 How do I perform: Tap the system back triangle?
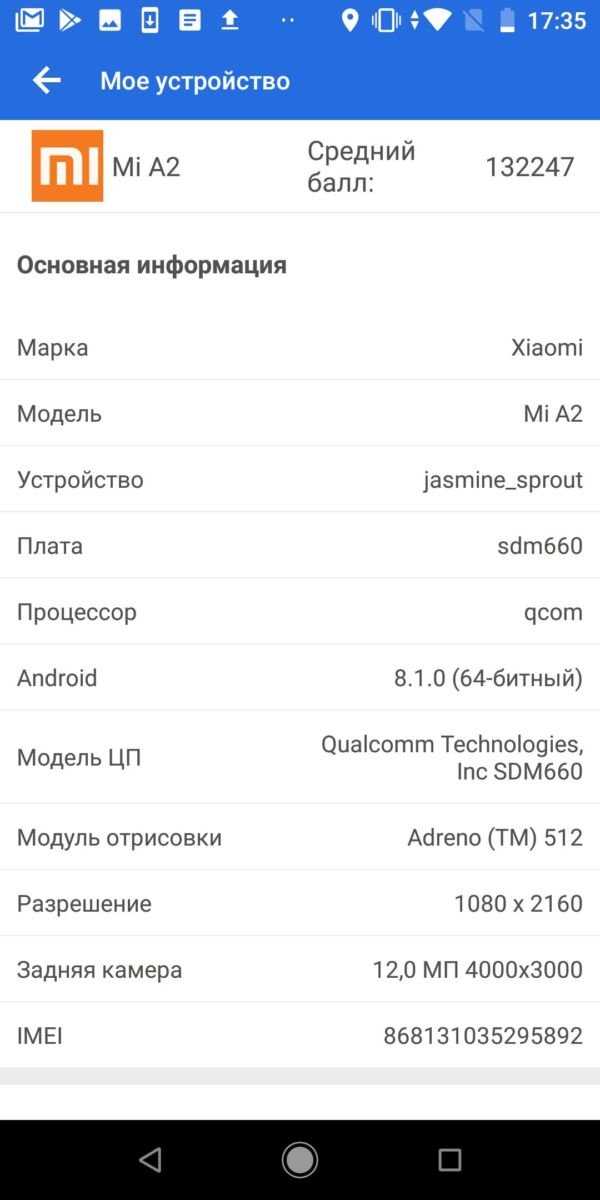tap(150, 1160)
